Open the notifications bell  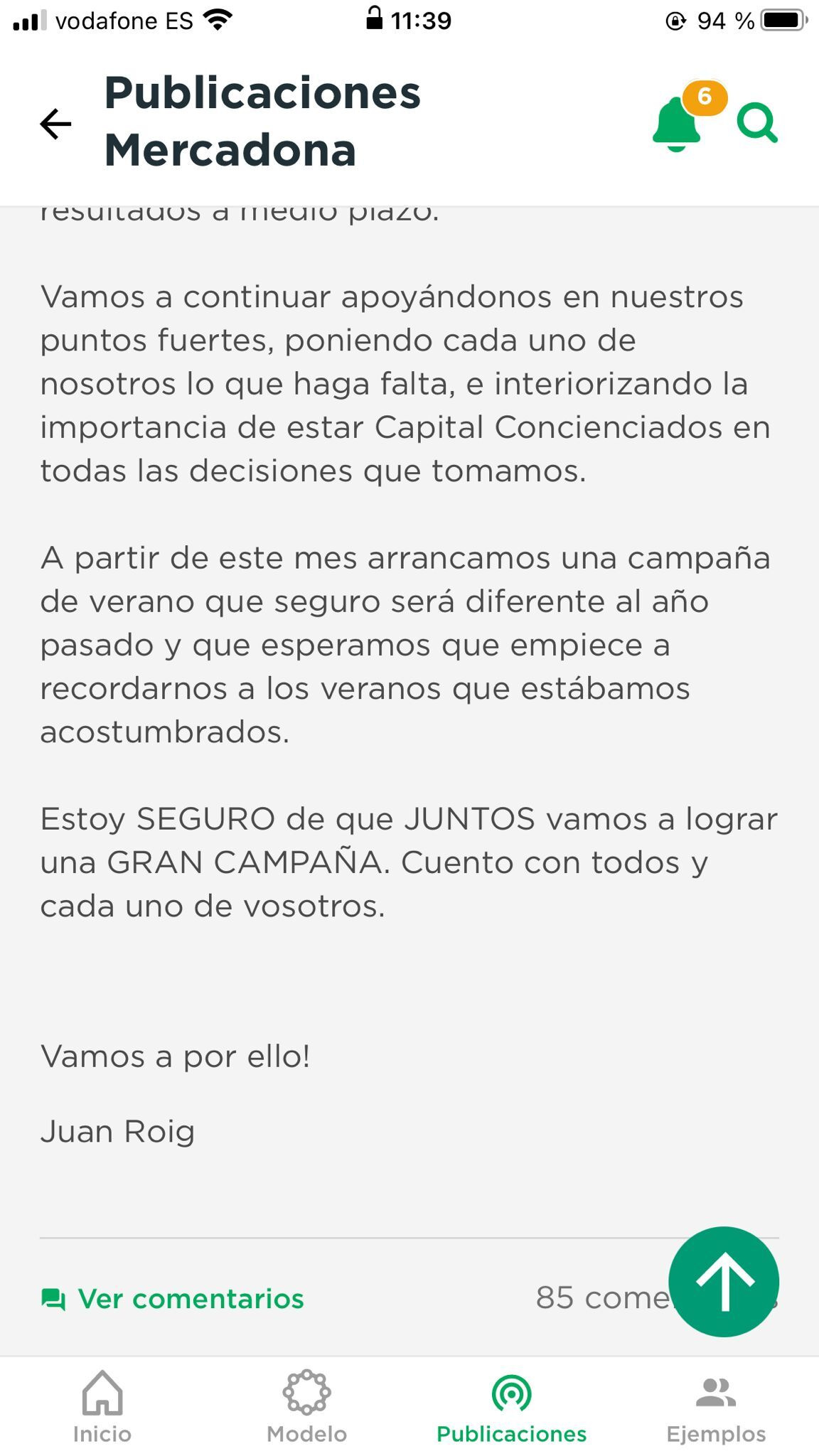pyautogui.click(x=677, y=124)
